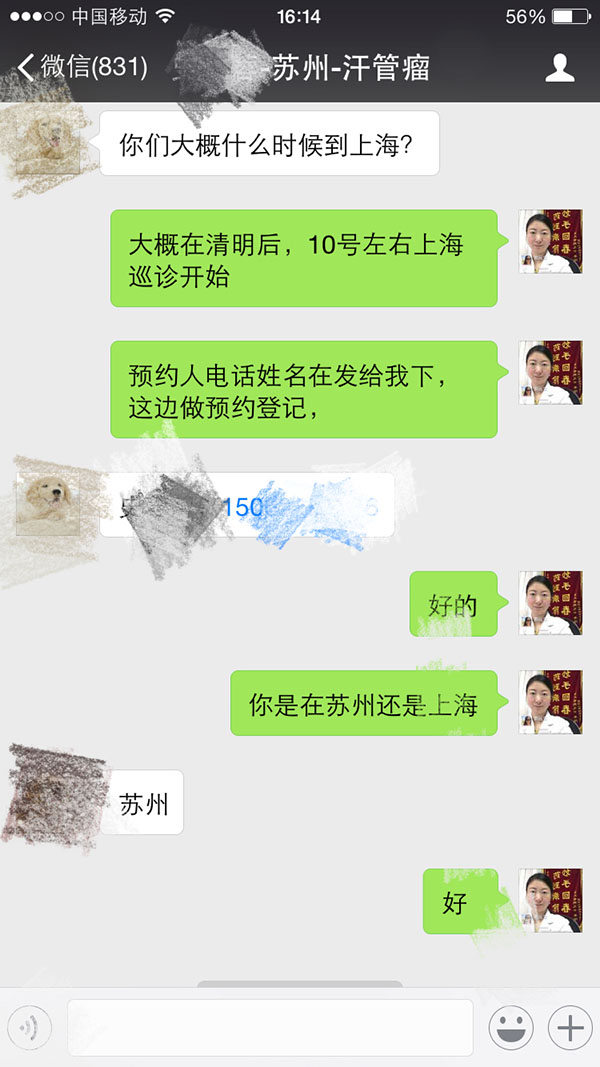Switch to voice message input
Image resolution: width=600 pixels, height=1067 pixels.
(29, 1027)
